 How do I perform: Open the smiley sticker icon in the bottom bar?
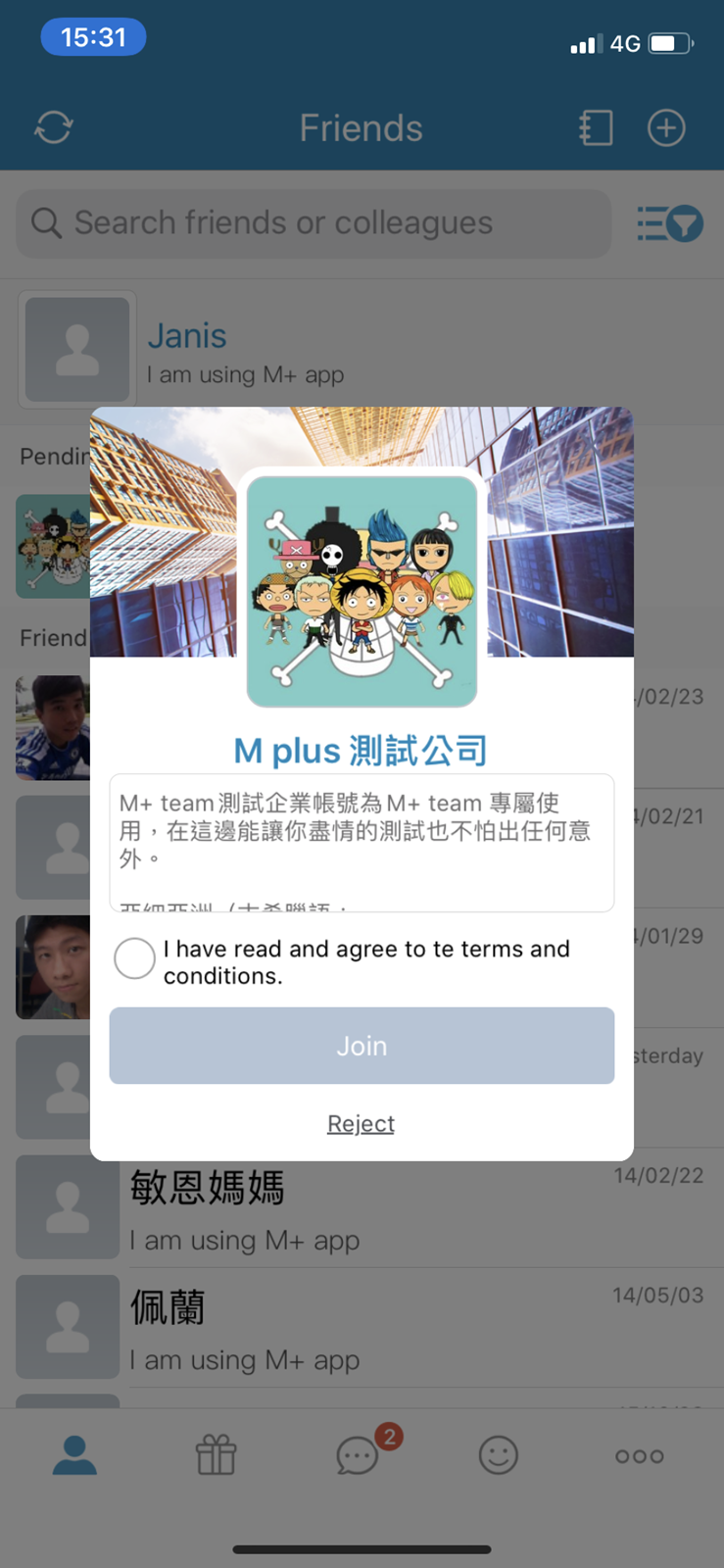tap(498, 1455)
